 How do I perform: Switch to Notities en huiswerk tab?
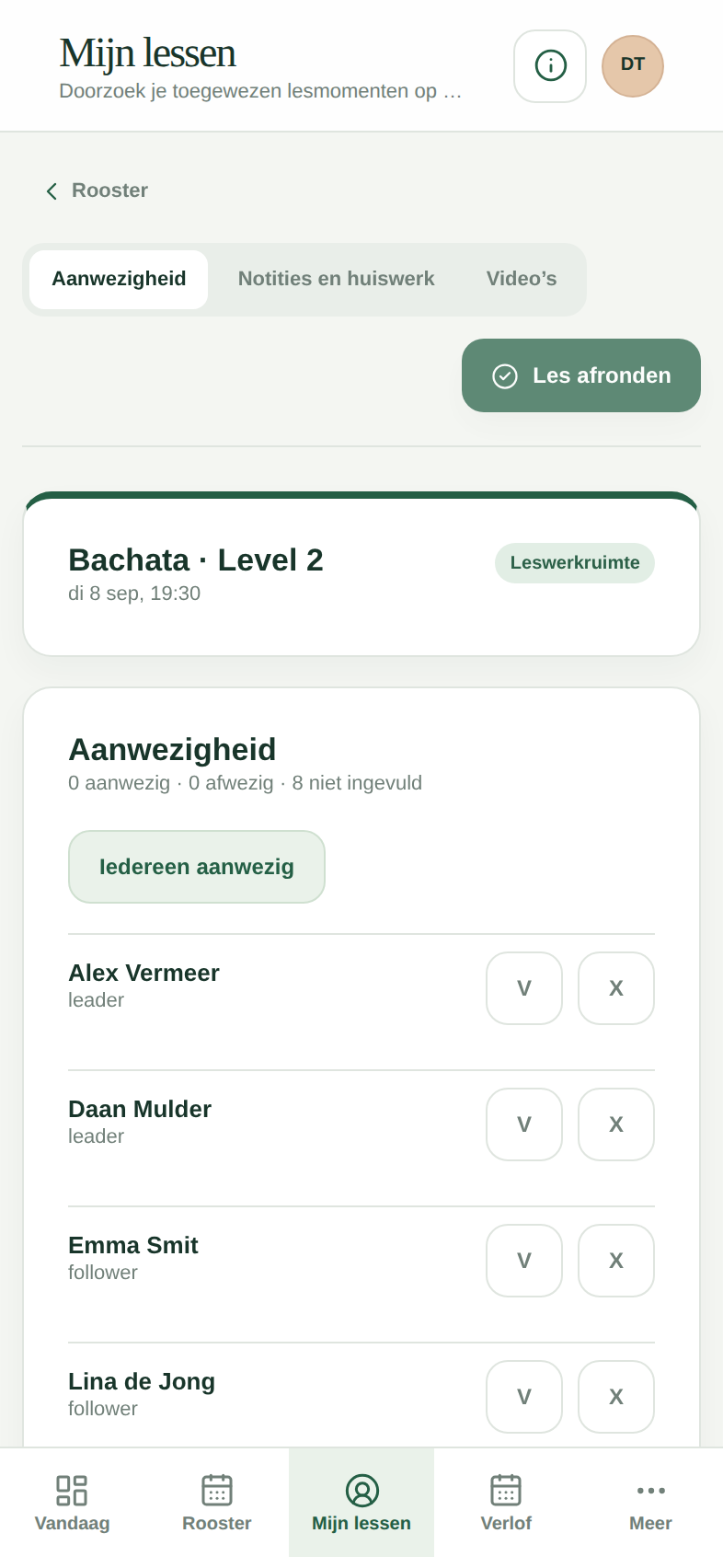[x=336, y=279]
